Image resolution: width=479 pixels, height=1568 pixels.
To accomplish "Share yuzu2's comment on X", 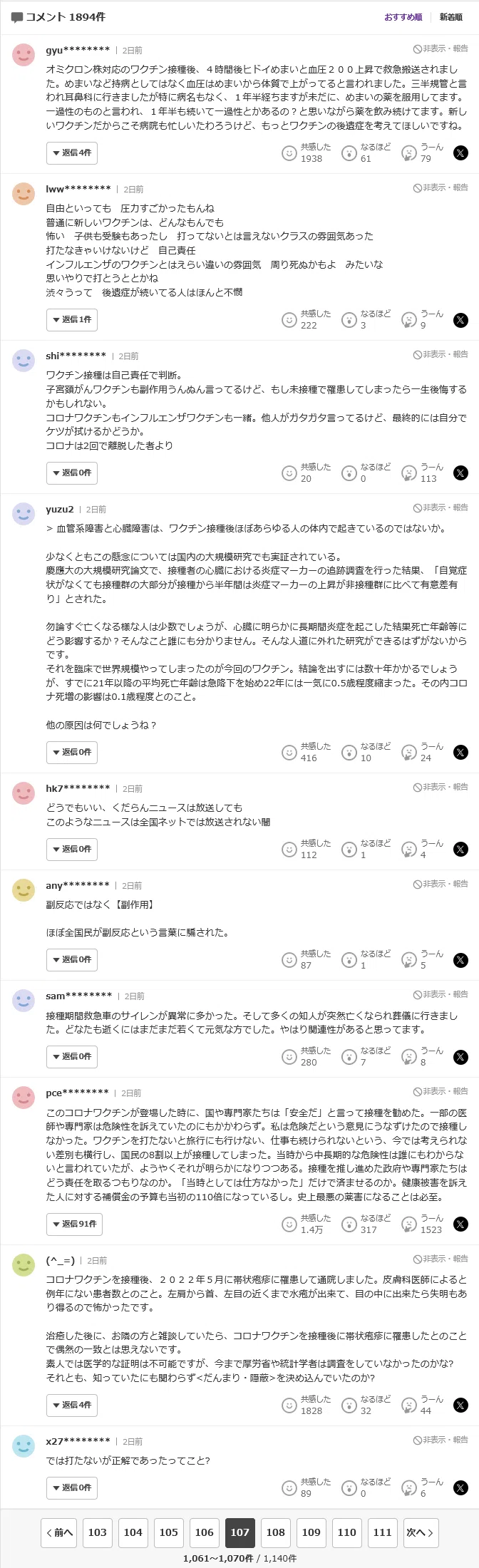I will point(460,752).
